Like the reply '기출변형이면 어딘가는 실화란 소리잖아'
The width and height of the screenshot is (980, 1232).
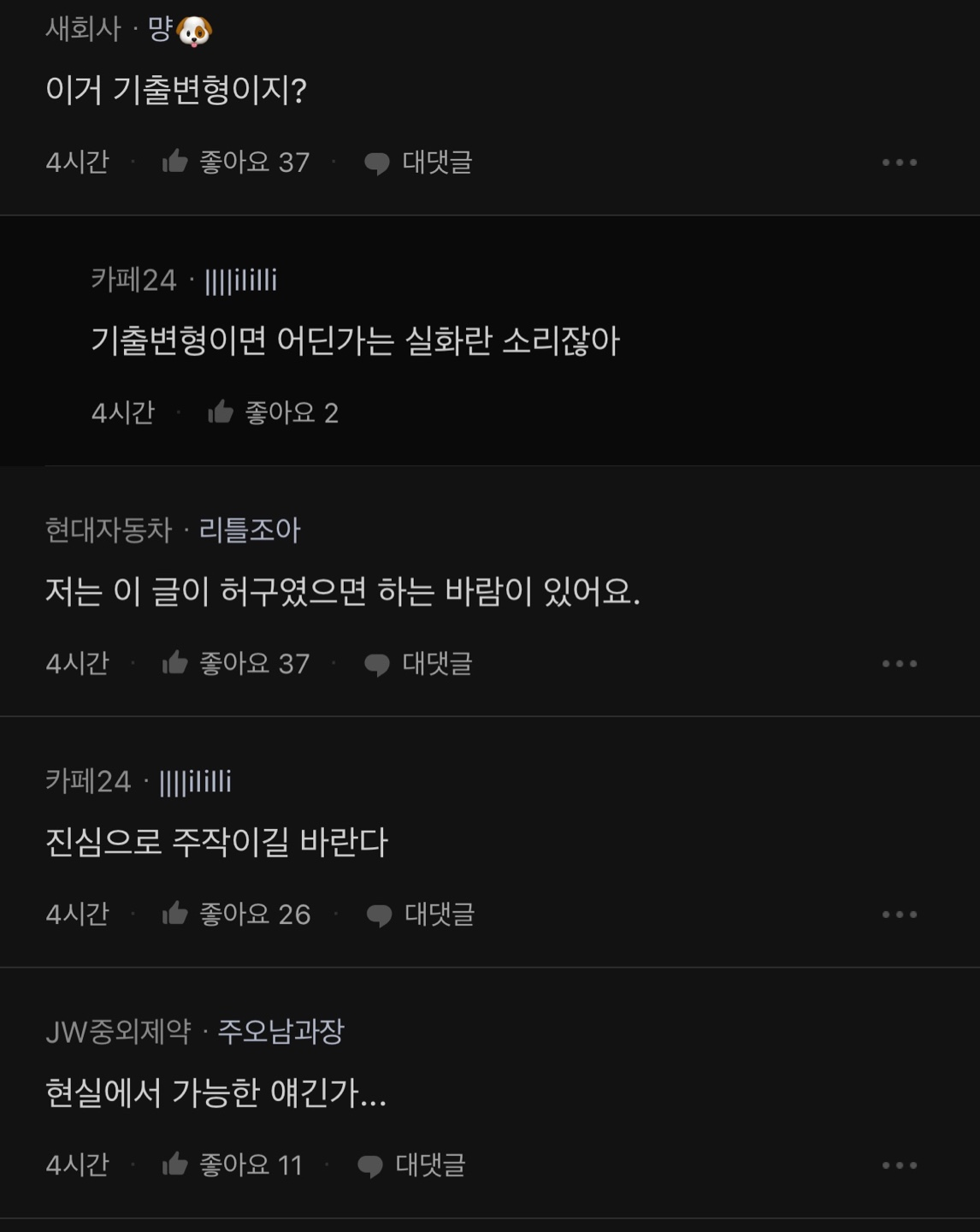click(221, 413)
